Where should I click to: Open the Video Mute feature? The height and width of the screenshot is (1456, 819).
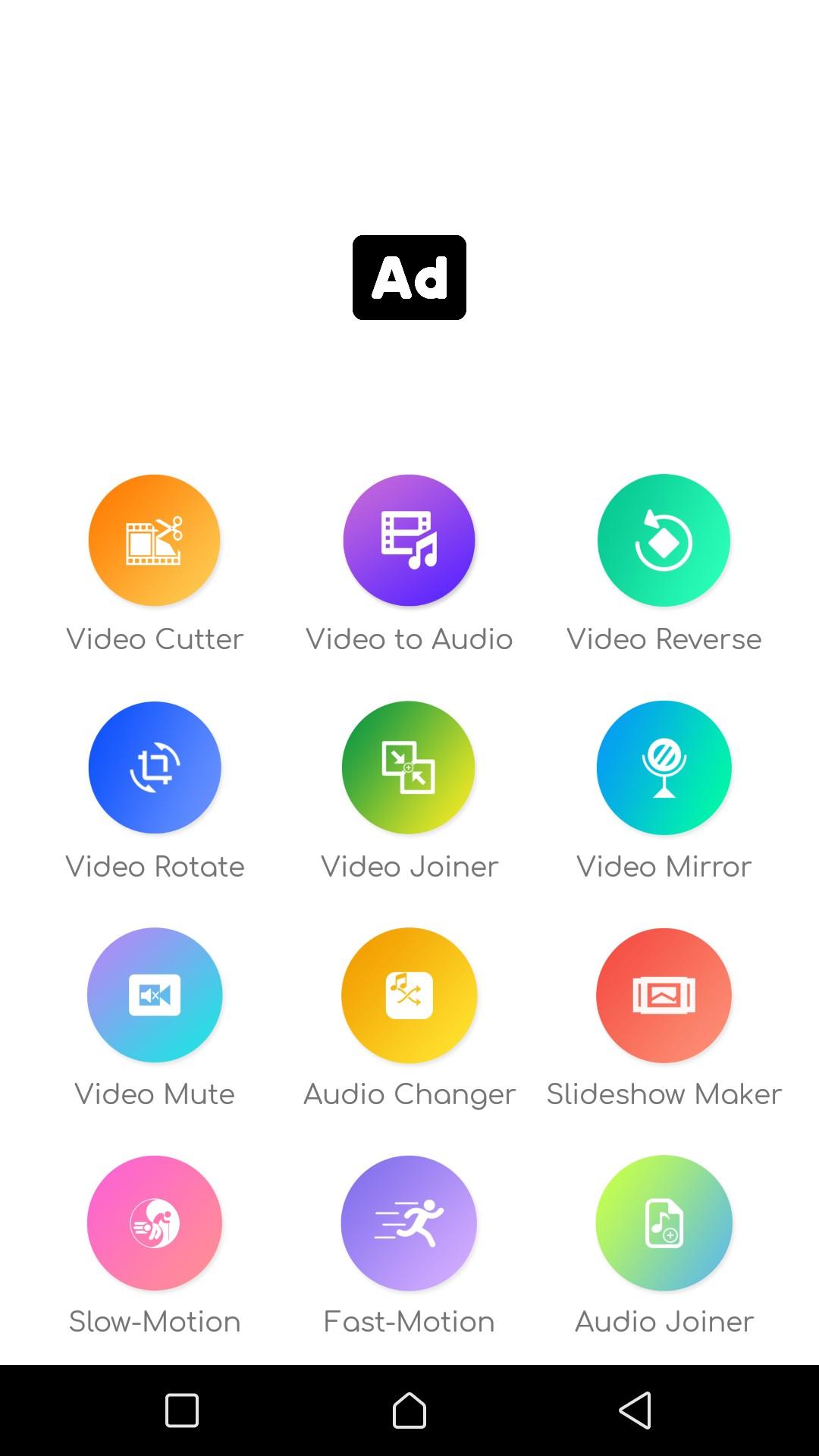[155, 995]
